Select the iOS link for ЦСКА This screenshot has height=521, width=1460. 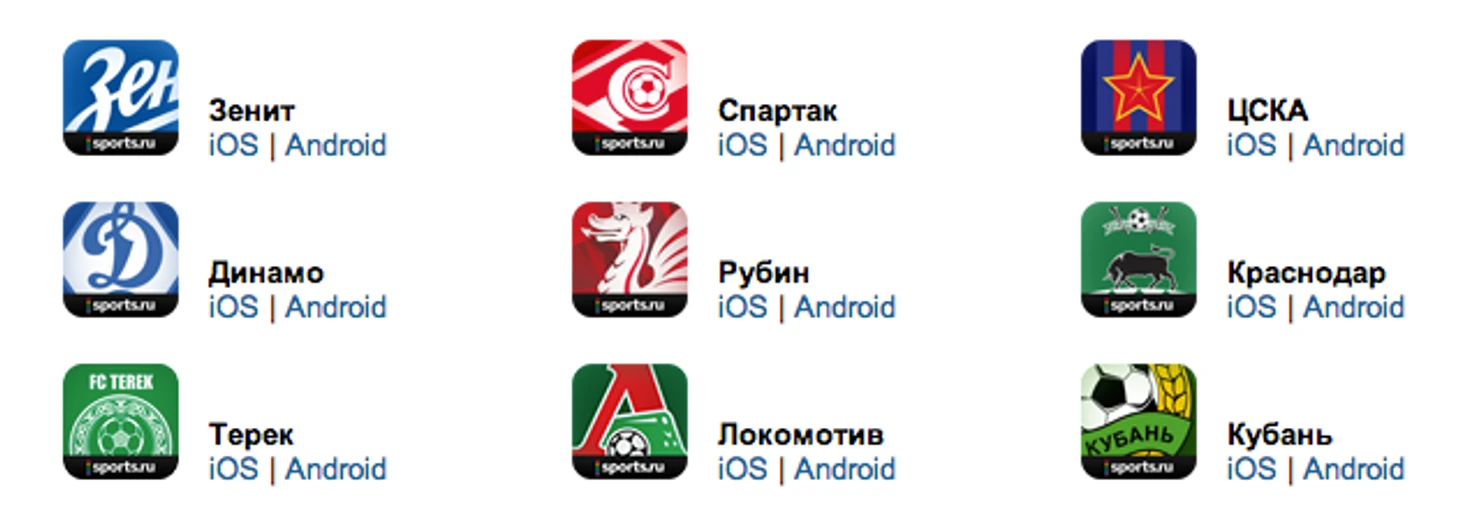(1251, 145)
